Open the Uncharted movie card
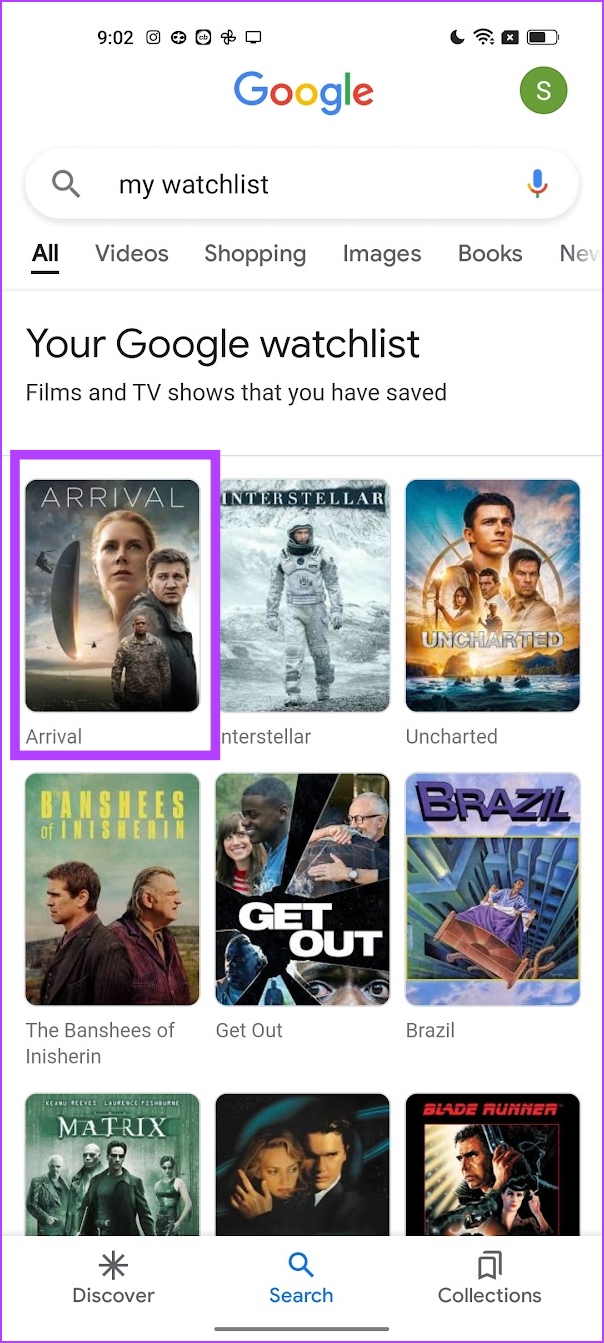604x1343 pixels. pos(492,596)
